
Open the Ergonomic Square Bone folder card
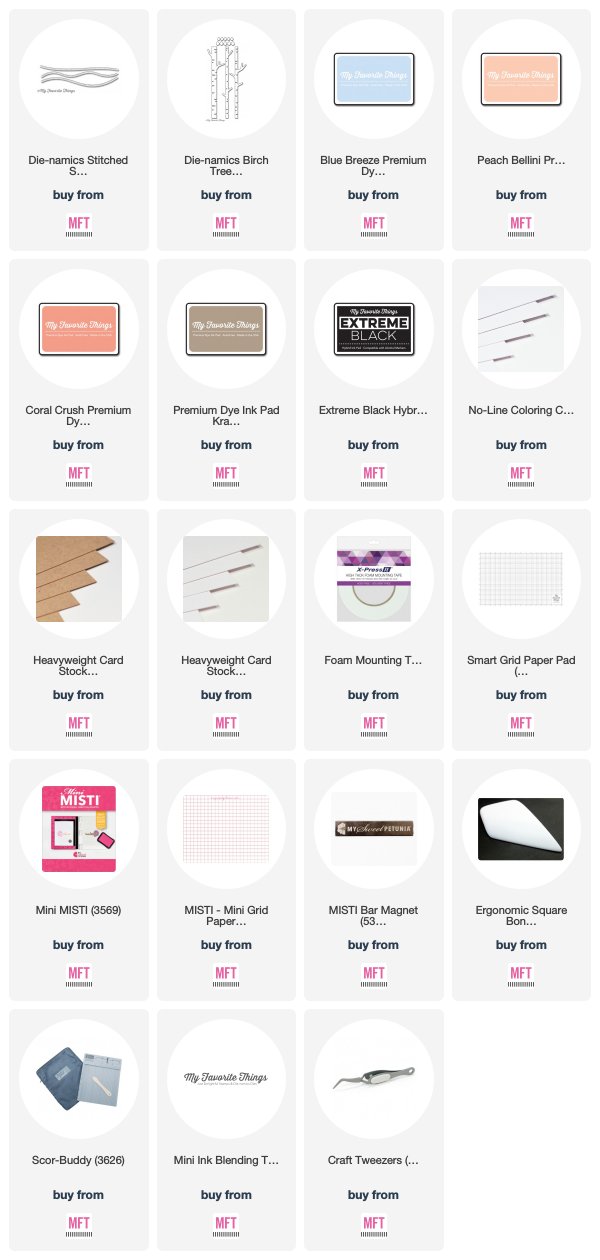[521, 880]
